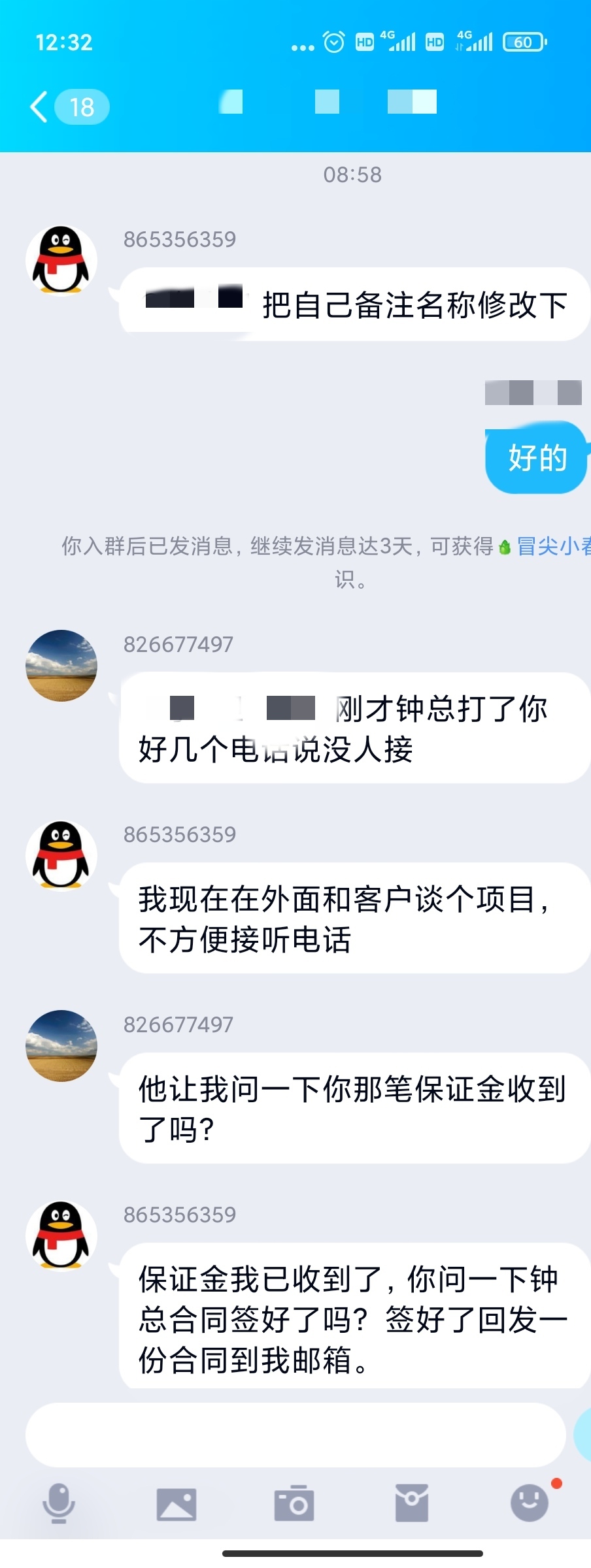591x1568 pixels.
Task: Tap the message input field
Action: pyautogui.click(x=294, y=1435)
